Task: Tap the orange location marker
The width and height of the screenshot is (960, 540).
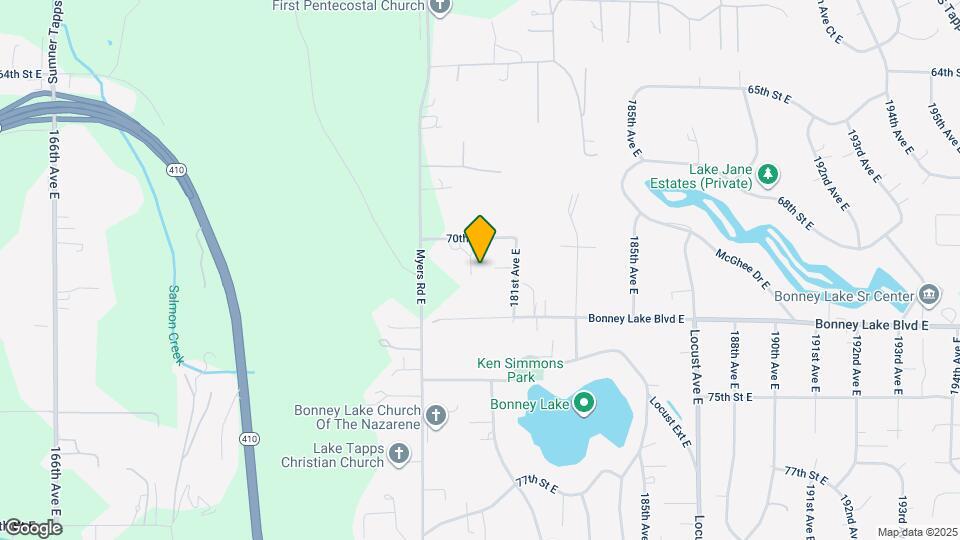Action: [480, 240]
